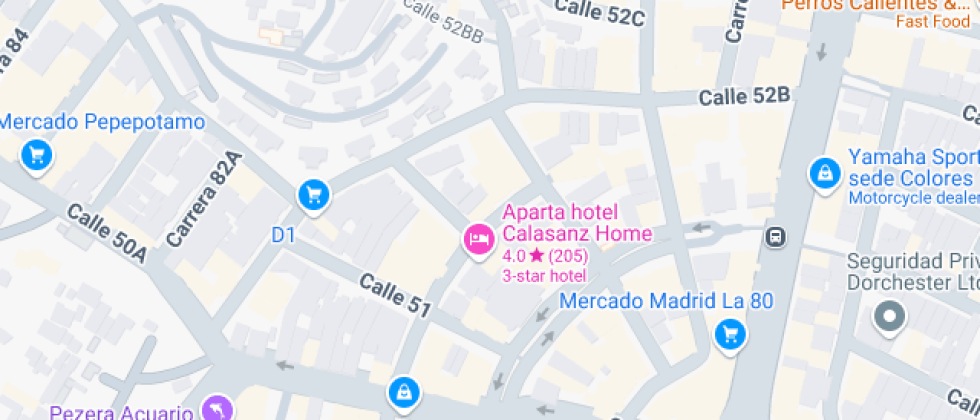Screen dimensions: 980x420
Task: Open the Mercado Madrid La 80 pin
Action: (731, 334)
